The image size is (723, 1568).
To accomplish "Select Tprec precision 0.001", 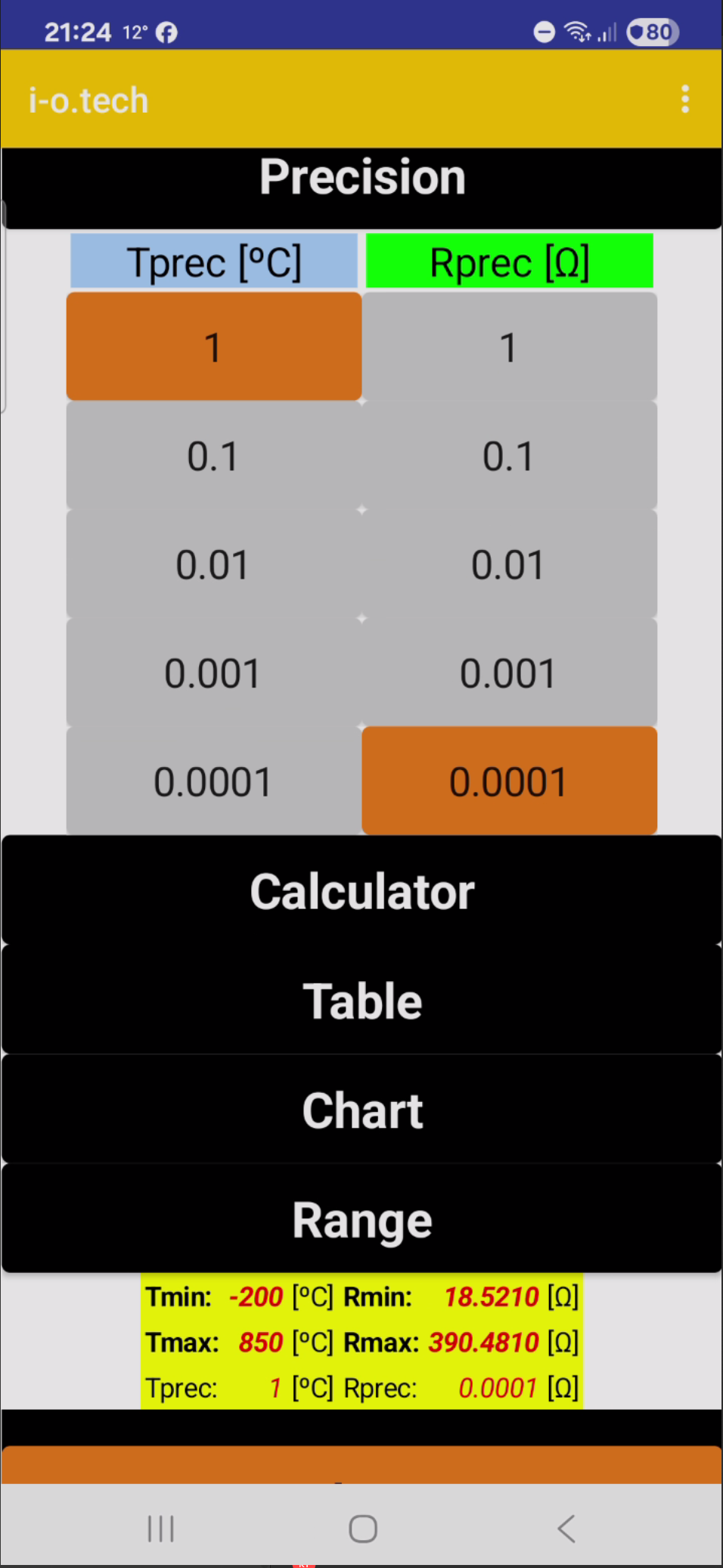I will click(213, 673).
